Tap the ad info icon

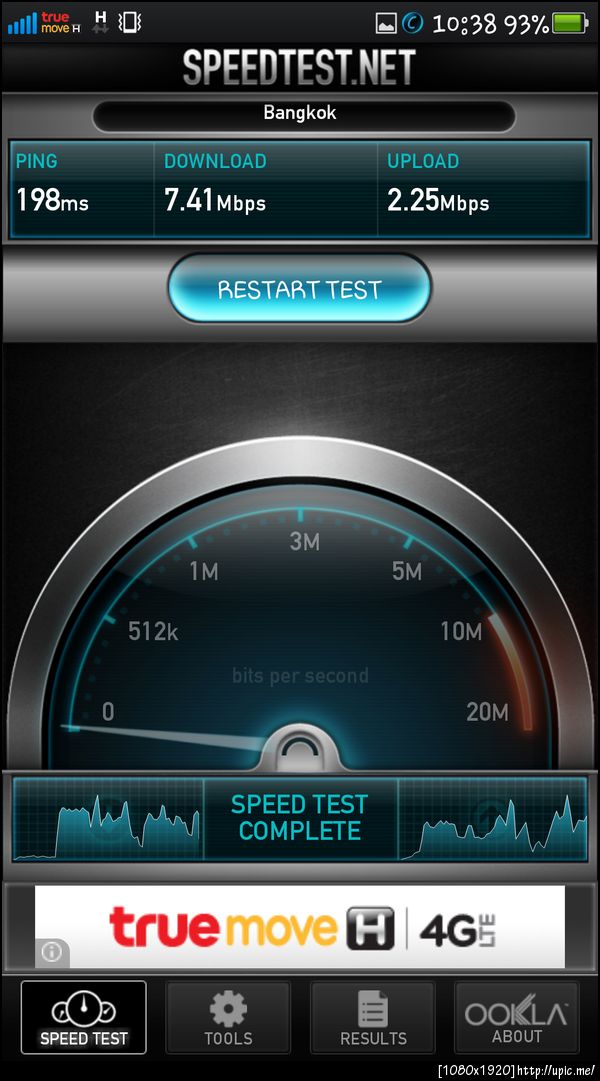51,952
